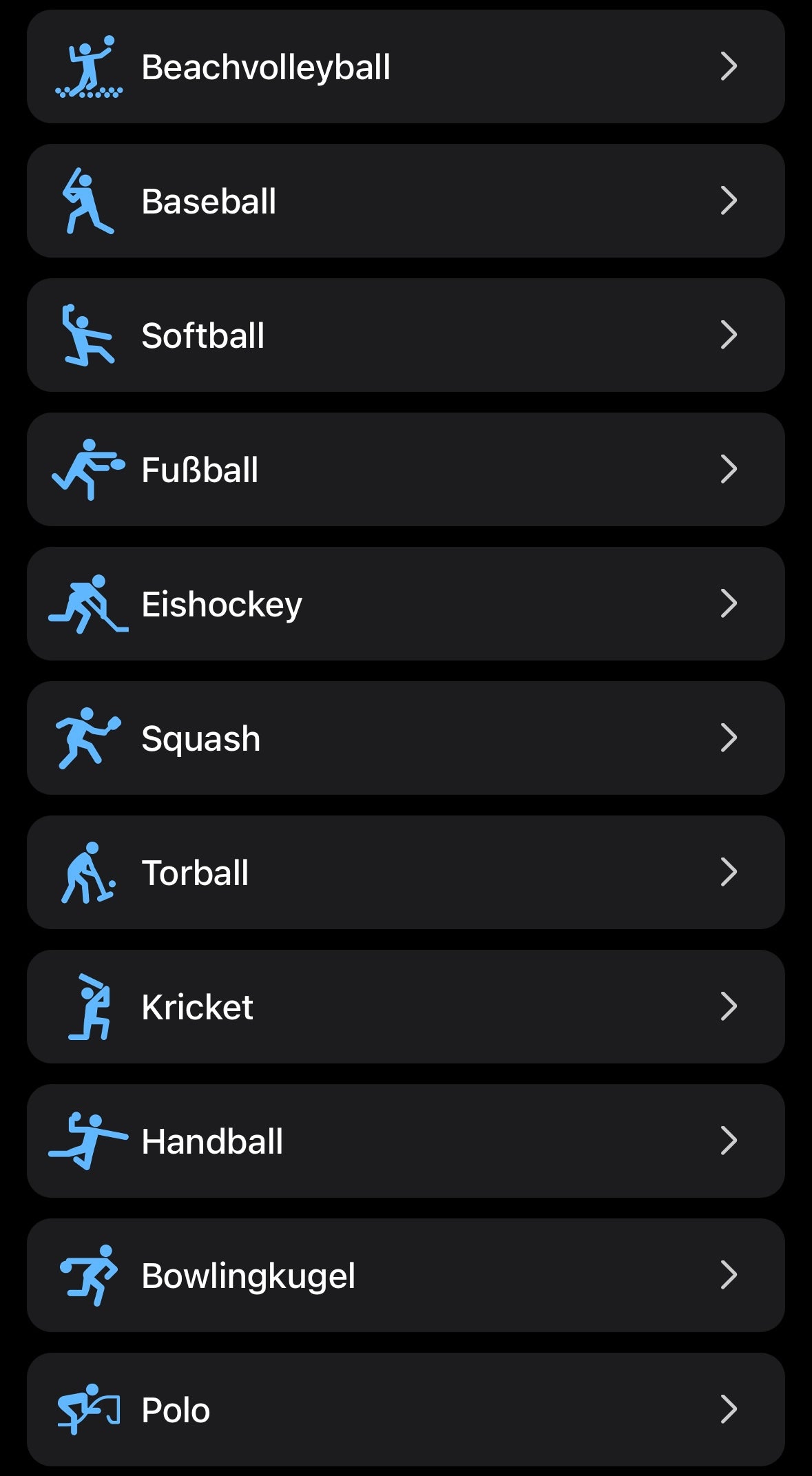Open the Softball entry
The height and width of the screenshot is (1476, 812).
coord(405,335)
